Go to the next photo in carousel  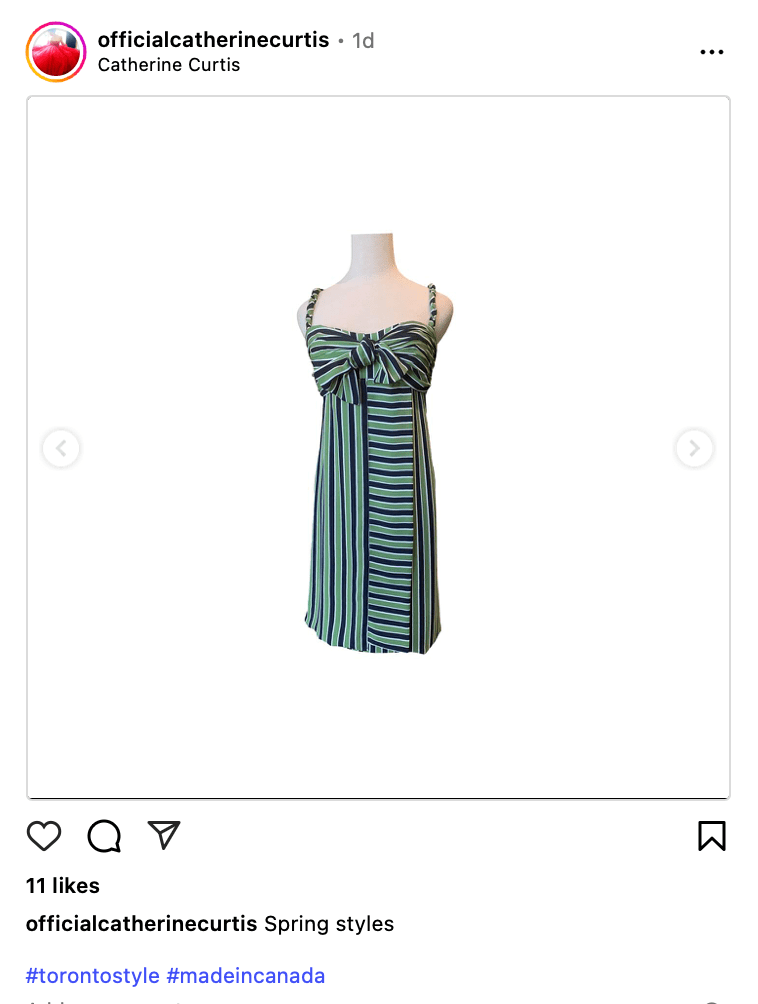pyautogui.click(x=694, y=448)
